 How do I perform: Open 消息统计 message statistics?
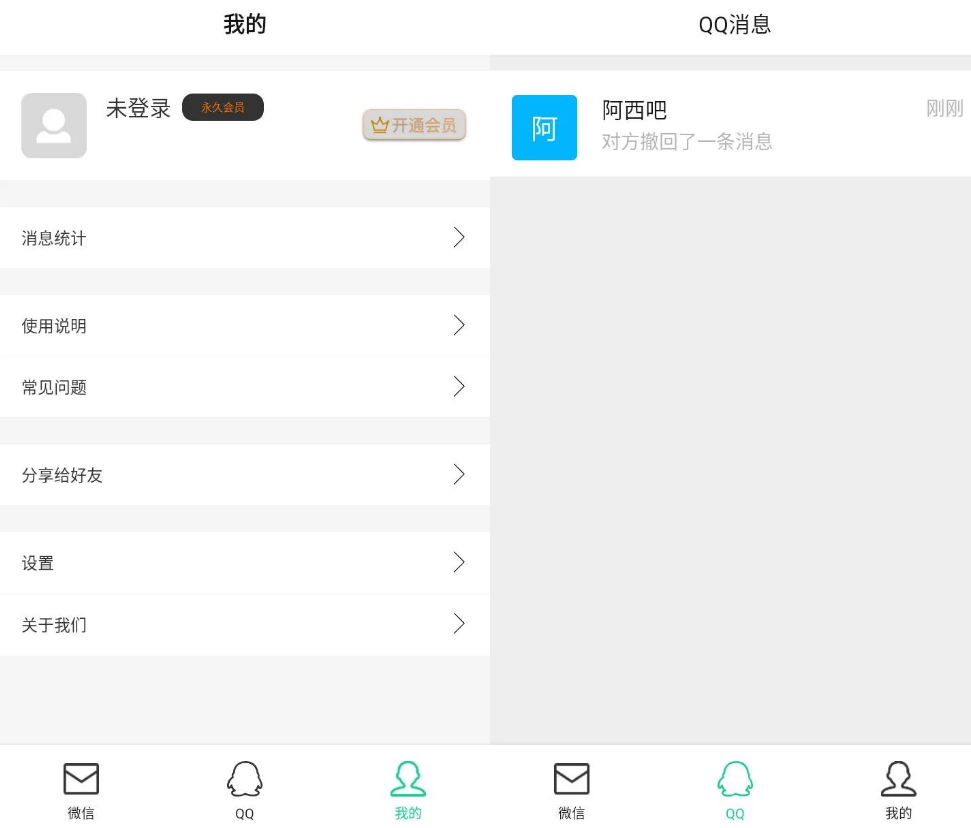point(244,238)
